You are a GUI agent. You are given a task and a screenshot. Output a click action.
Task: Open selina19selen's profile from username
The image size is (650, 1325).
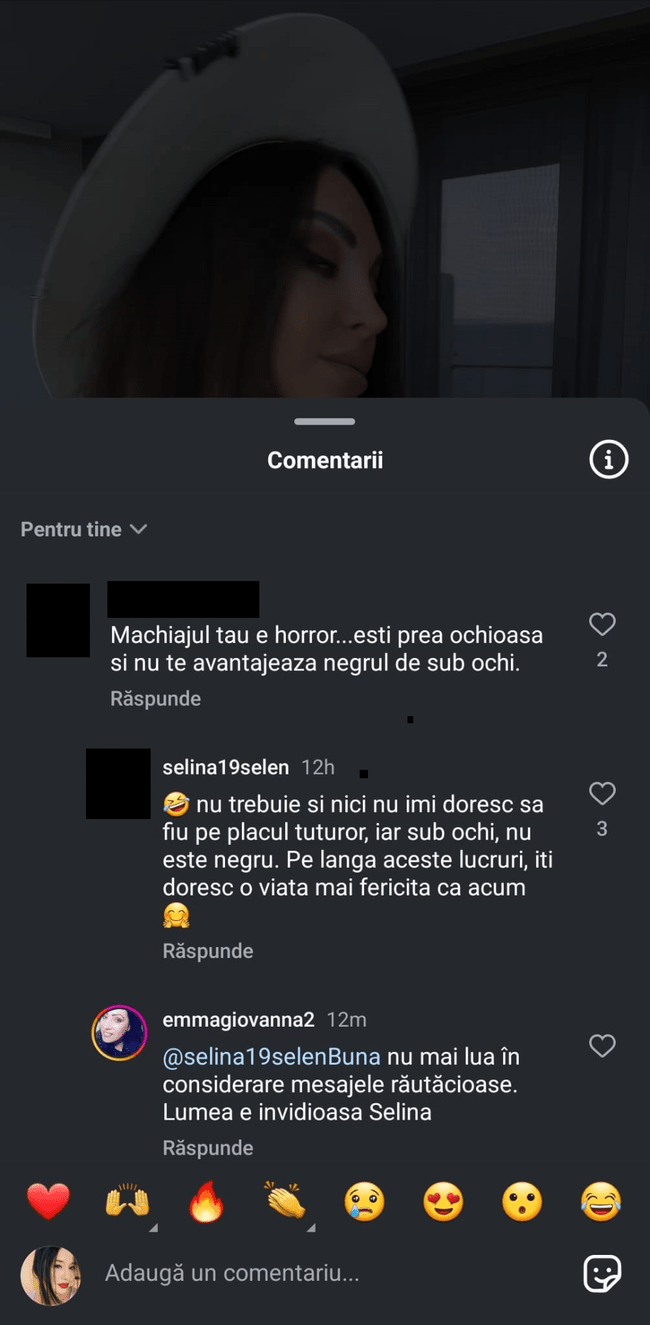[x=225, y=768]
